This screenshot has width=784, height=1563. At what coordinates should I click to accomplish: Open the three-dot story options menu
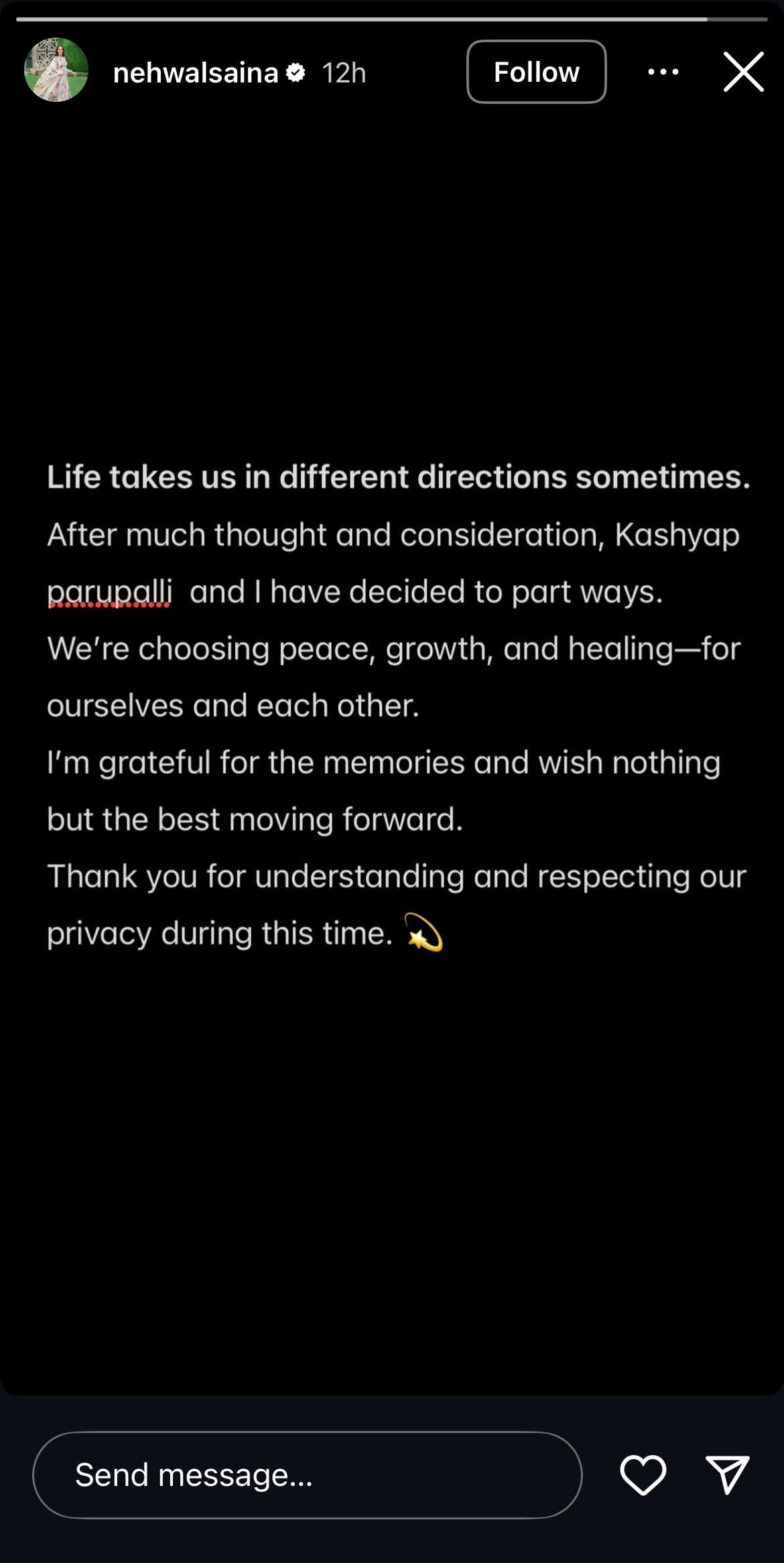coord(663,72)
